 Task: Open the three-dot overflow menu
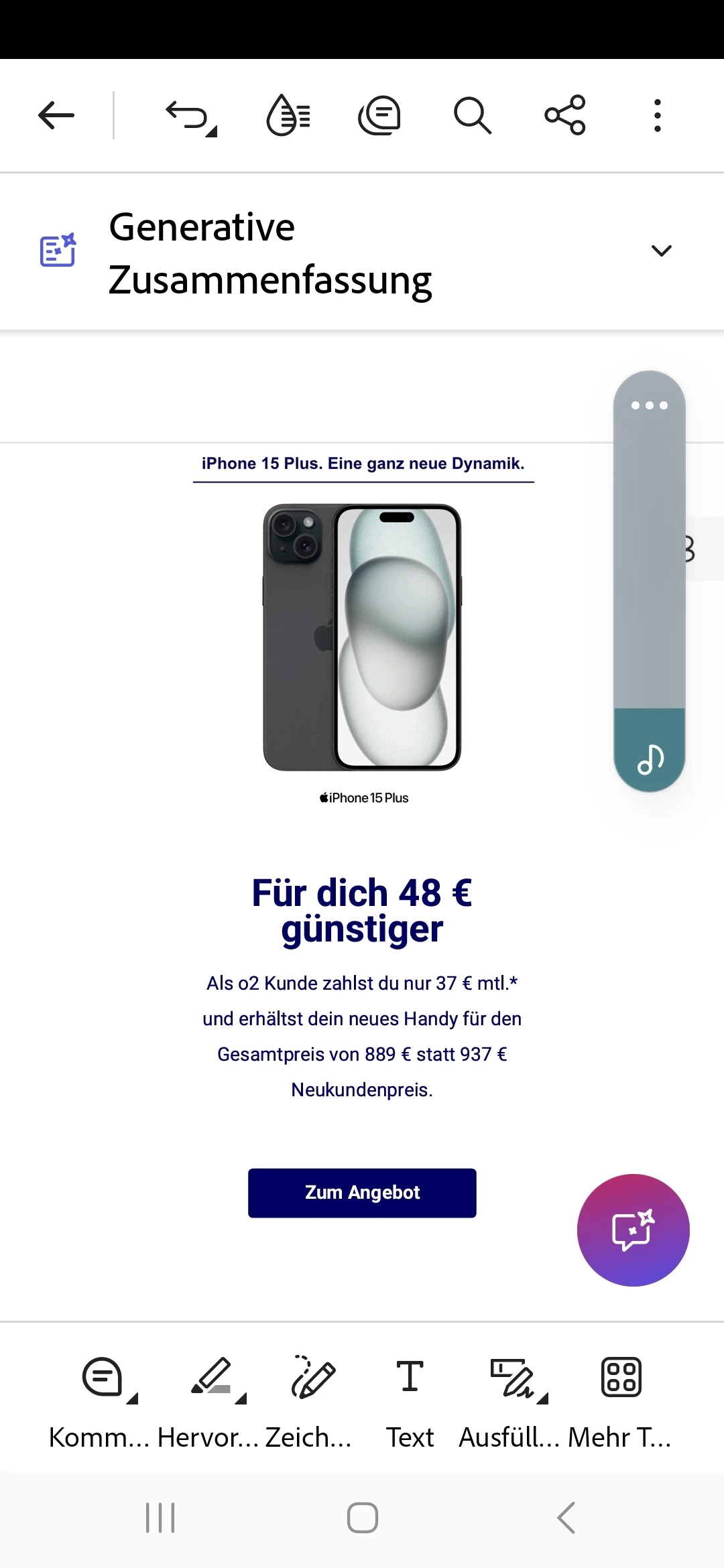click(x=657, y=115)
